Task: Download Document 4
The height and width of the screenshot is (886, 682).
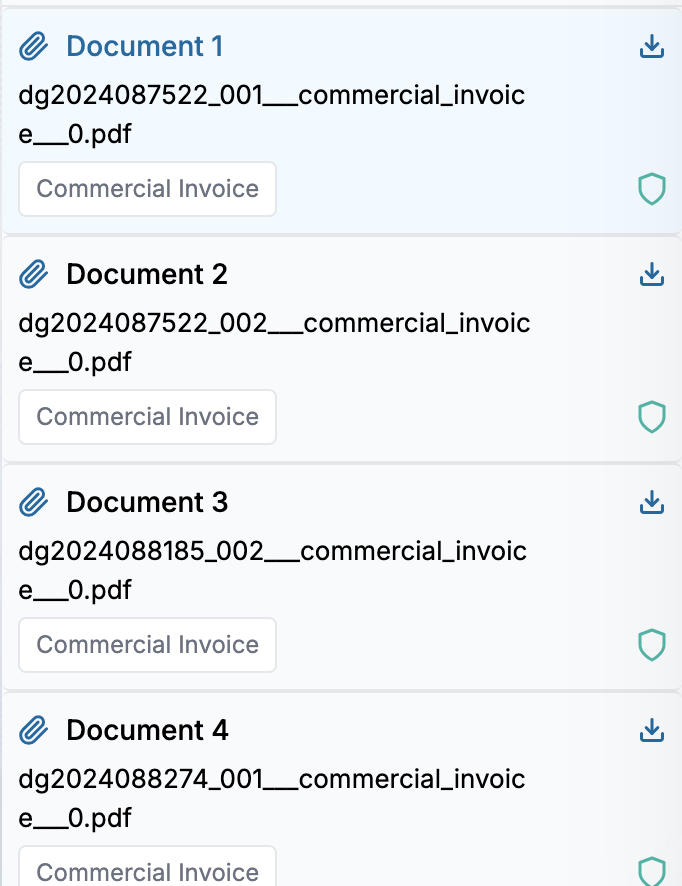Action: (x=651, y=730)
